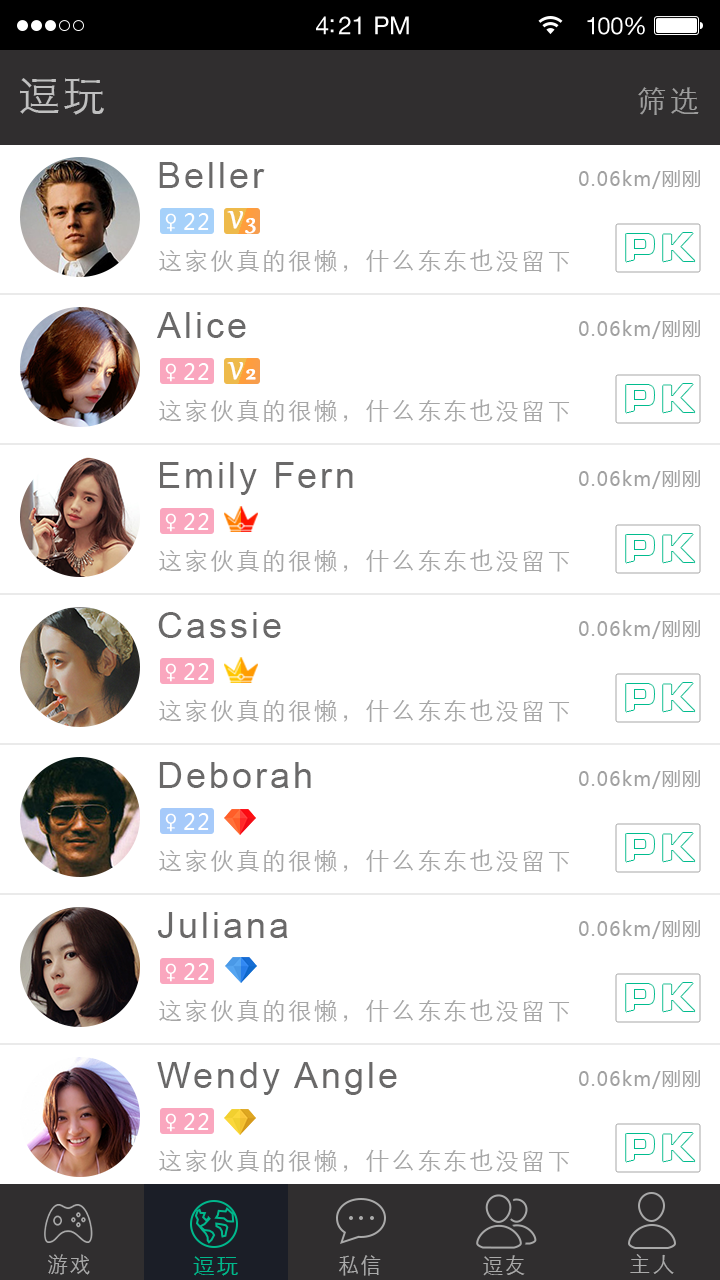Challenge Beller with the PK button
The height and width of the screenshot is (1280, 720).
tap(658, 248)
